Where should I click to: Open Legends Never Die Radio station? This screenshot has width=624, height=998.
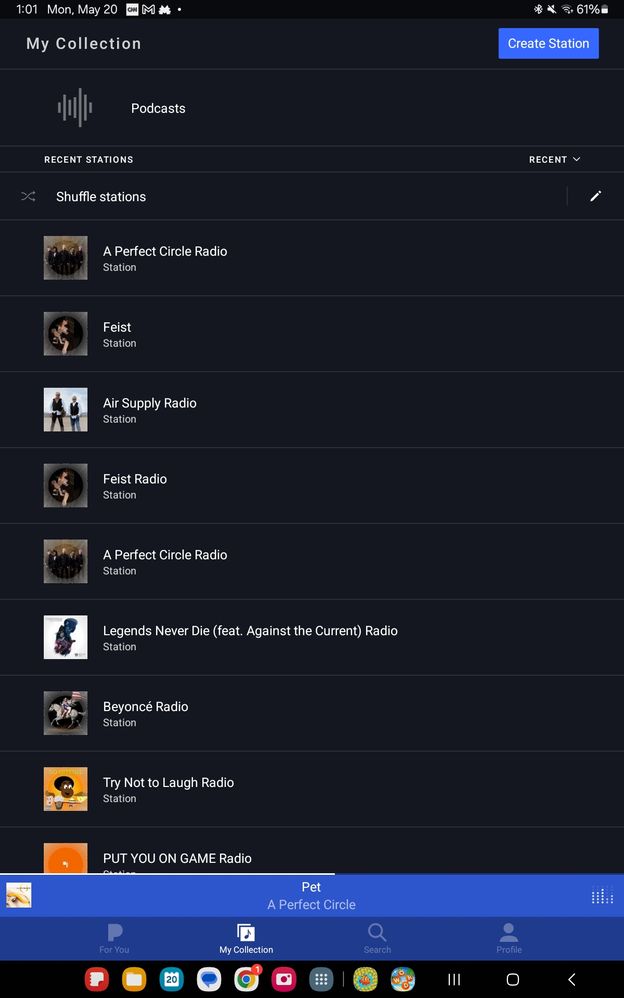click(x=250, y=637)
